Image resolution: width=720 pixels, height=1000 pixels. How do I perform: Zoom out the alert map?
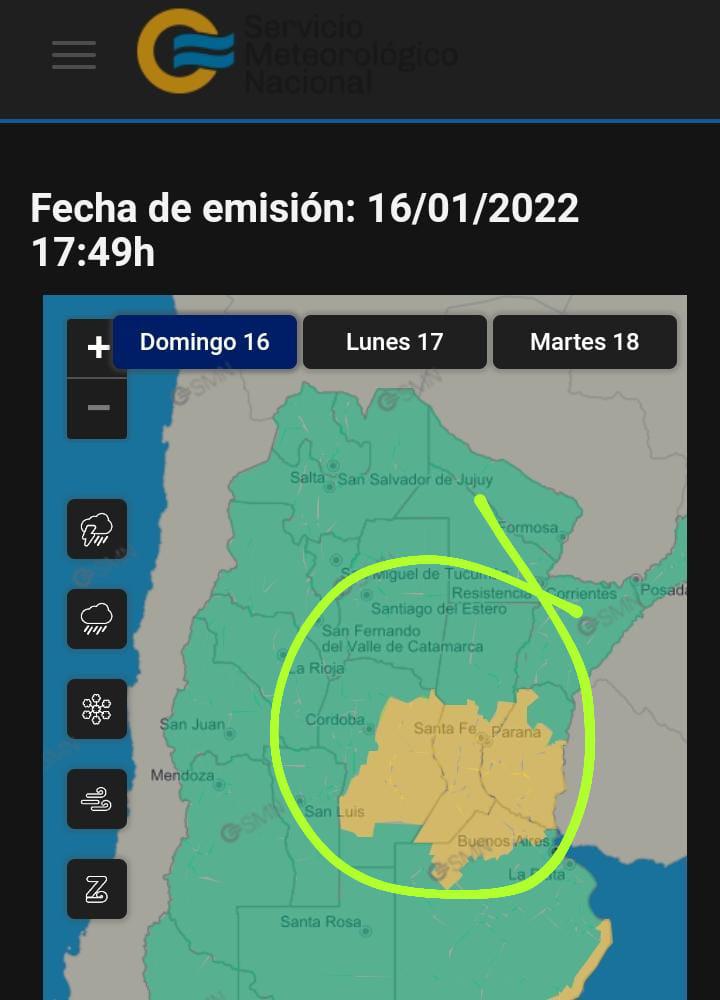point(97,408)
